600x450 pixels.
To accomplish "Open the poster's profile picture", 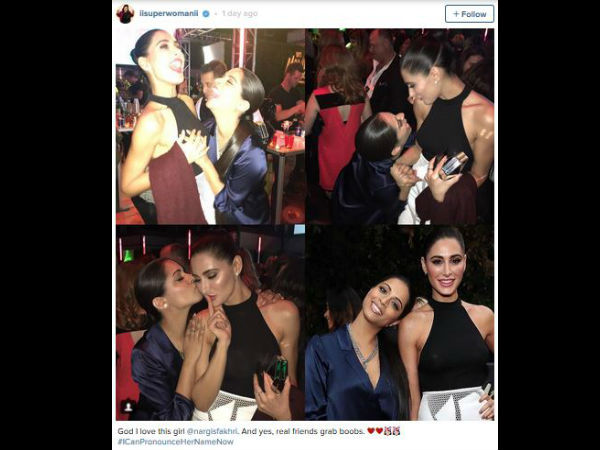I will pos(126,13).
